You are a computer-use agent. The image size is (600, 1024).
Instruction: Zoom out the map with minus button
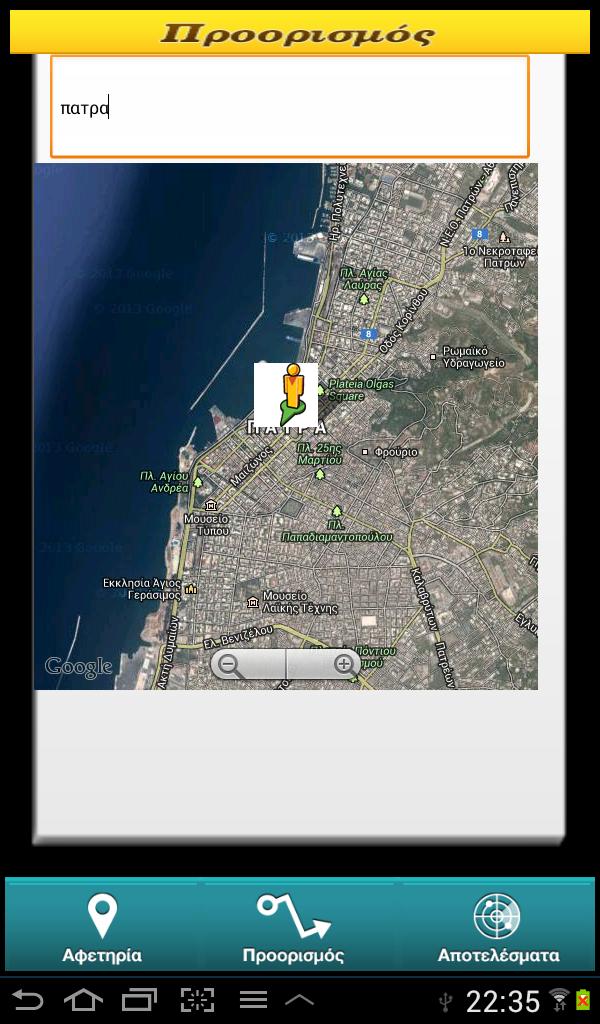pos(232,665)
